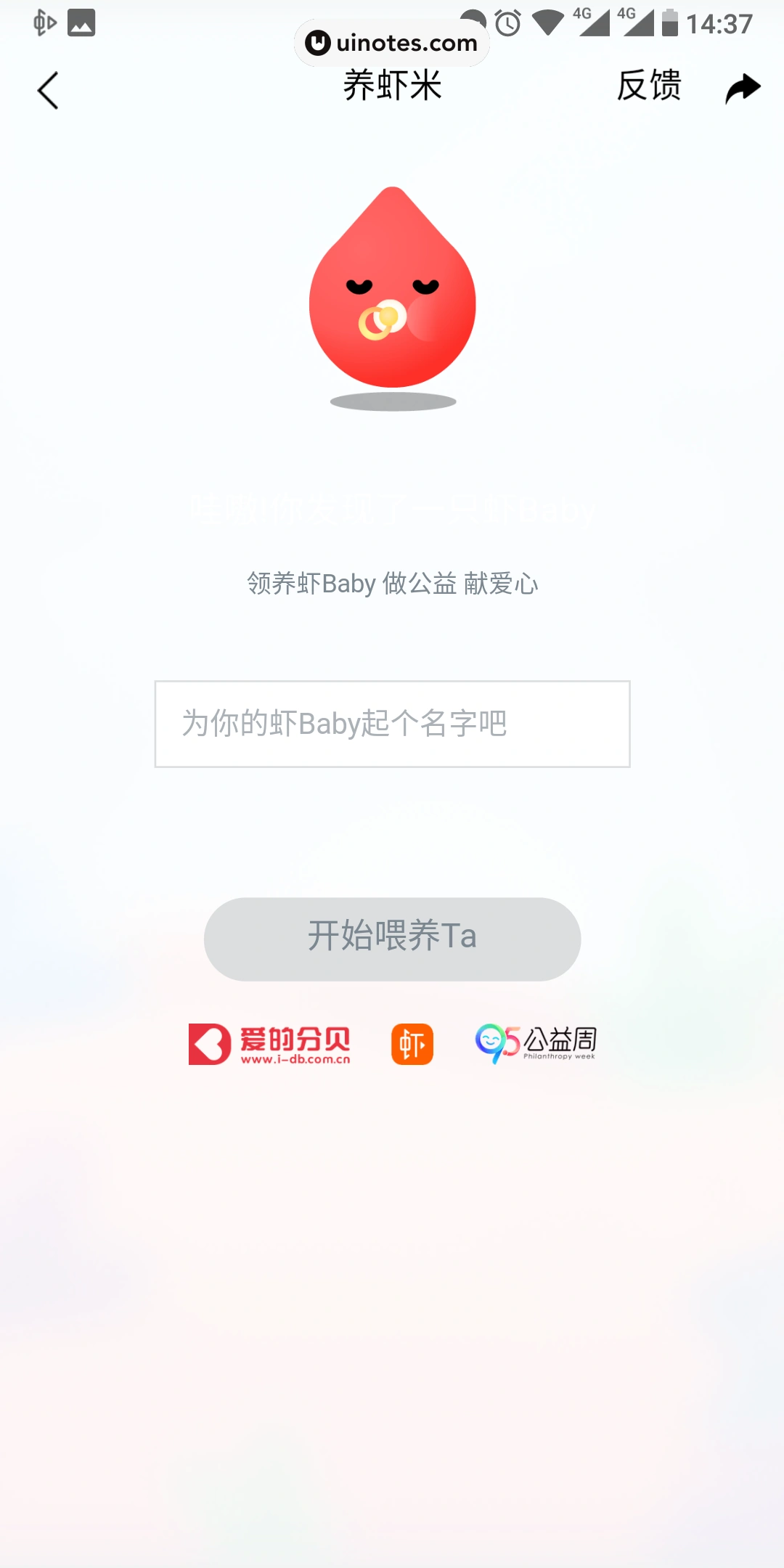Tap the shrimp baby name input field
Screen dimensions: 784x1568
(392, 723)
